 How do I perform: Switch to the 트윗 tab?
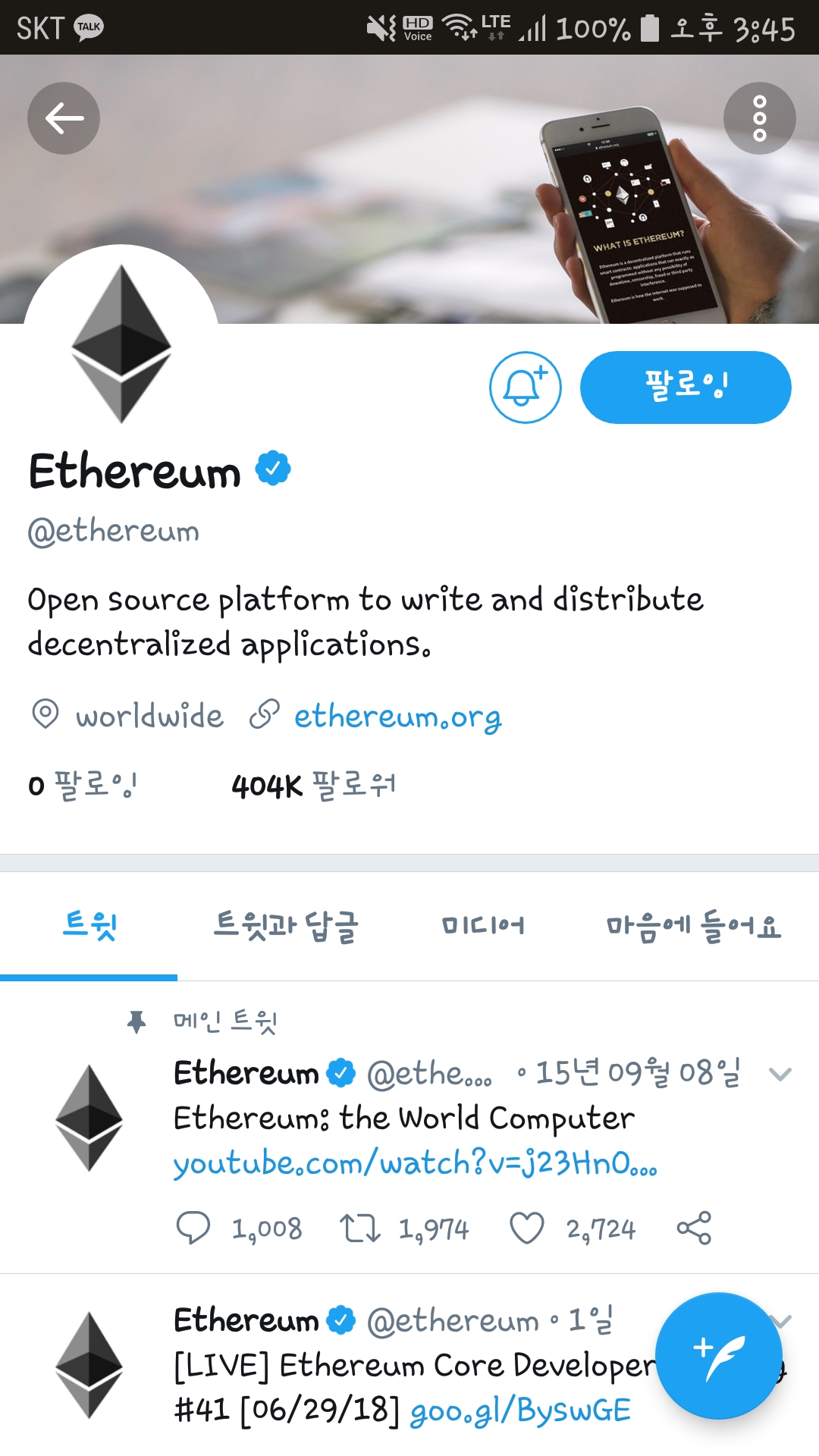point(89,926)
